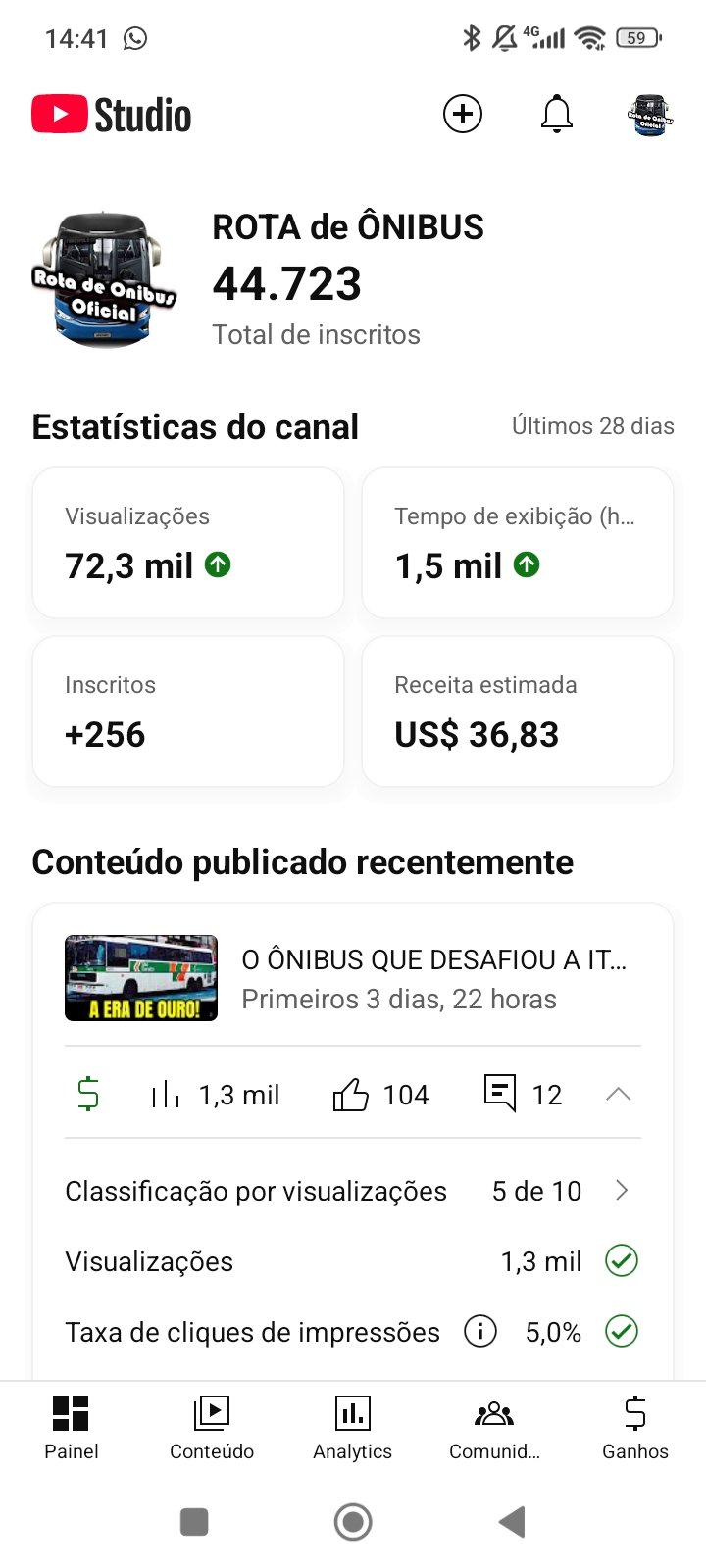Image resolution: width=706 pixels, height=1568 pixels.
Task: Open Classificação por visualizações ranking
Action: 353,1191
